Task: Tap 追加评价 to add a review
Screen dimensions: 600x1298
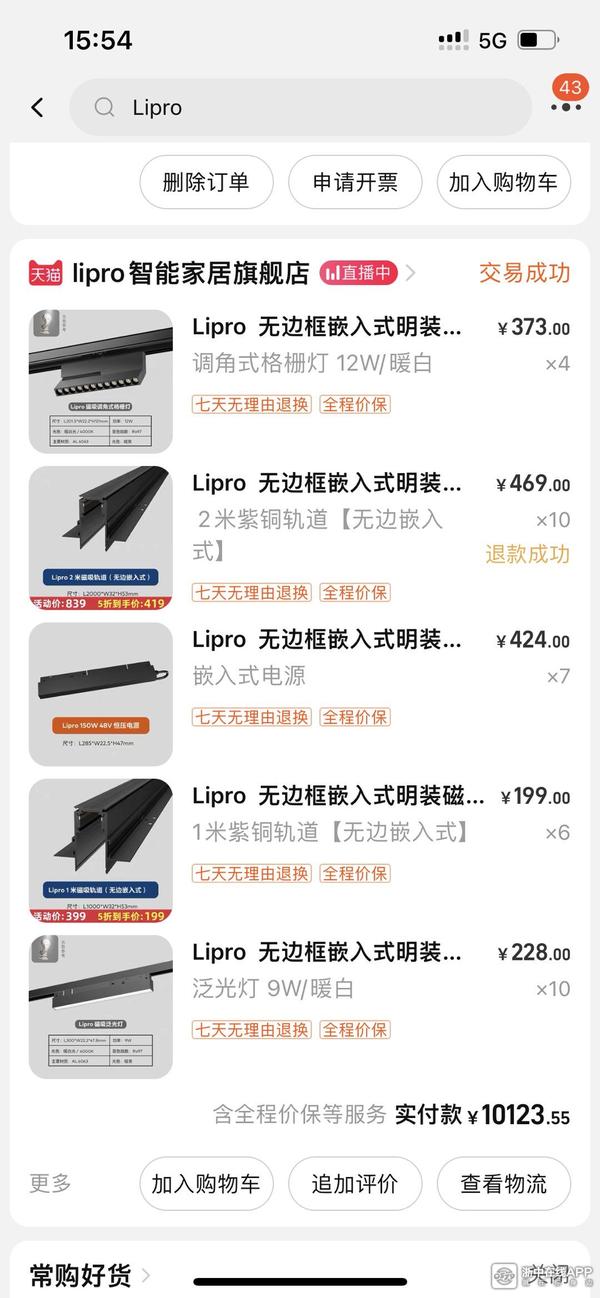Action: pos(355,1184)
